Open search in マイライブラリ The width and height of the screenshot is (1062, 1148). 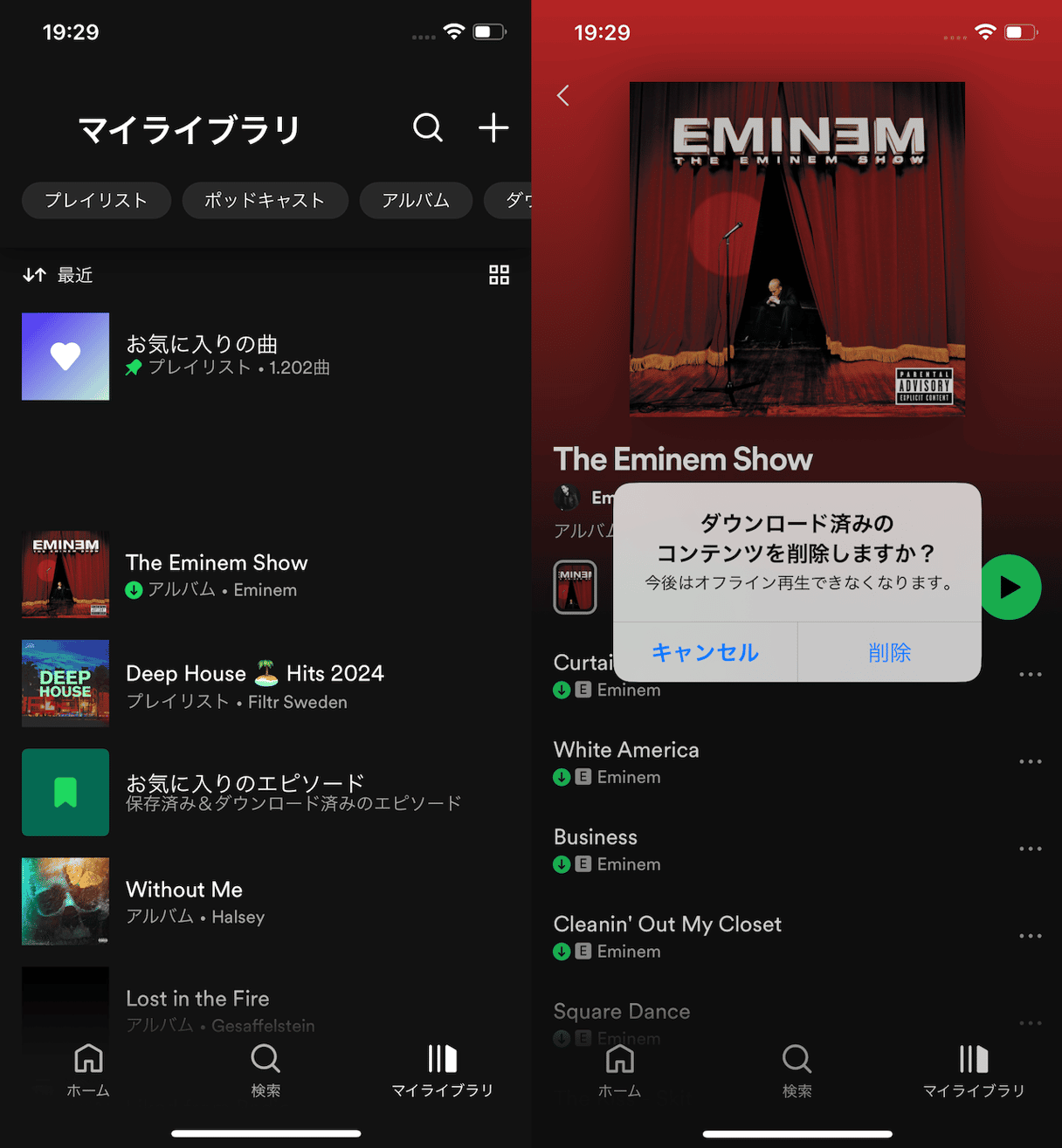[x=427, y=127]
